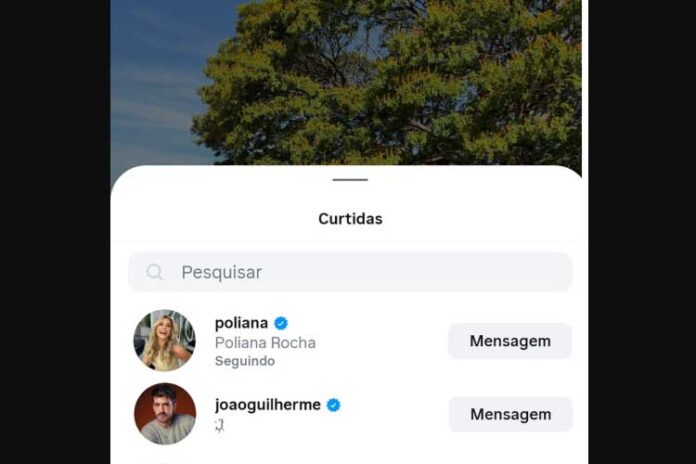Tap the sheet handle above Curtidas

point(350,180)
